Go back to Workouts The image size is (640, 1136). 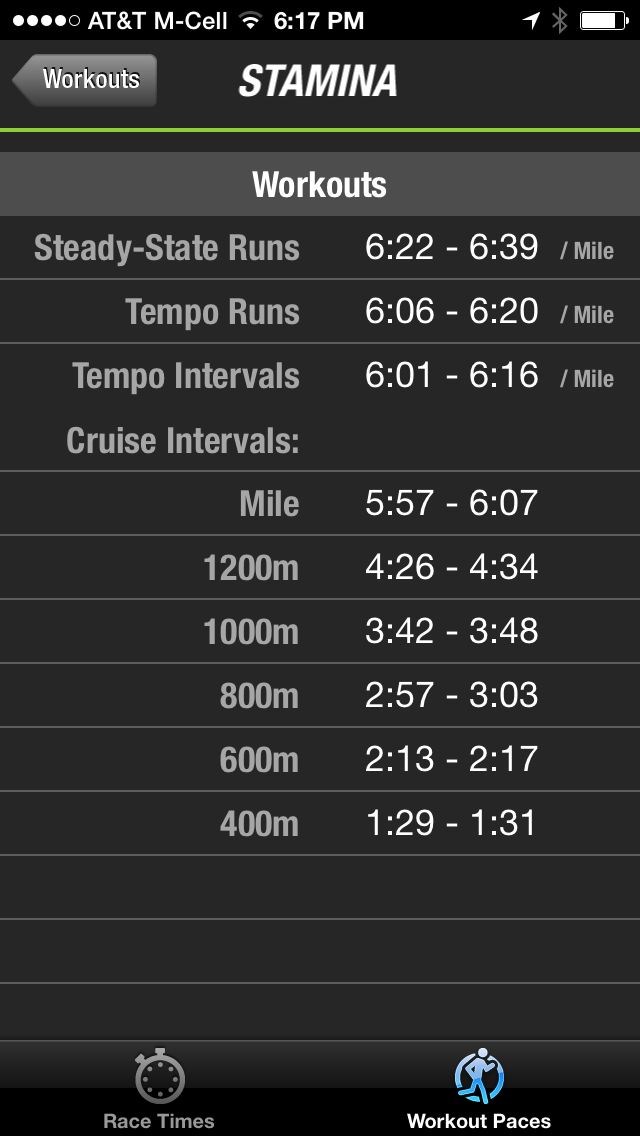pos(85,80)
